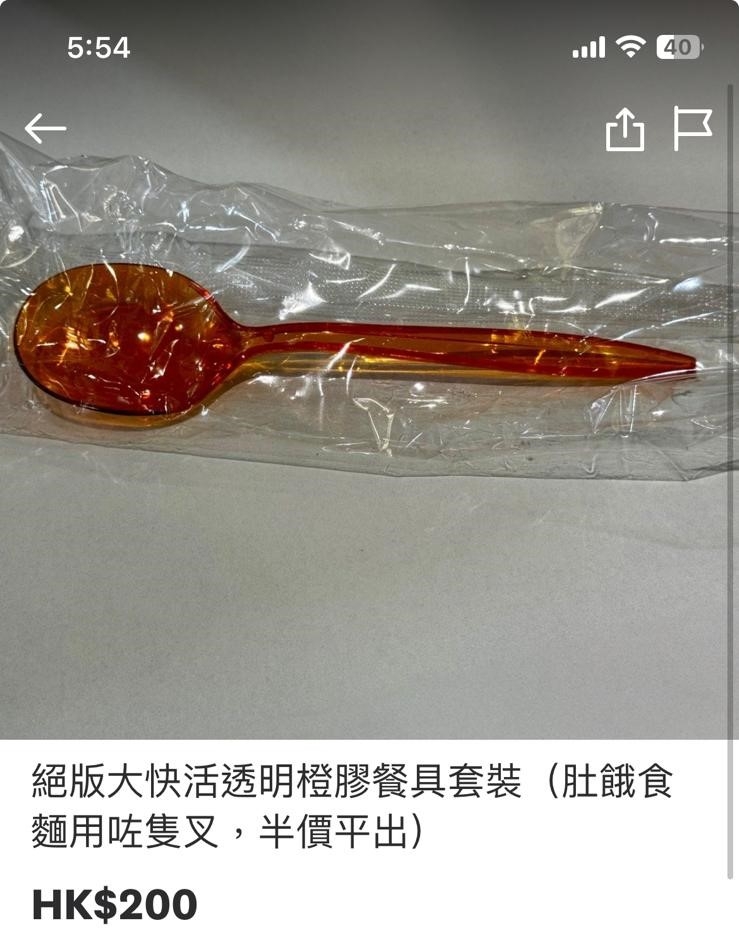
Task: Share this spoon listing
Action: [625, 130]
